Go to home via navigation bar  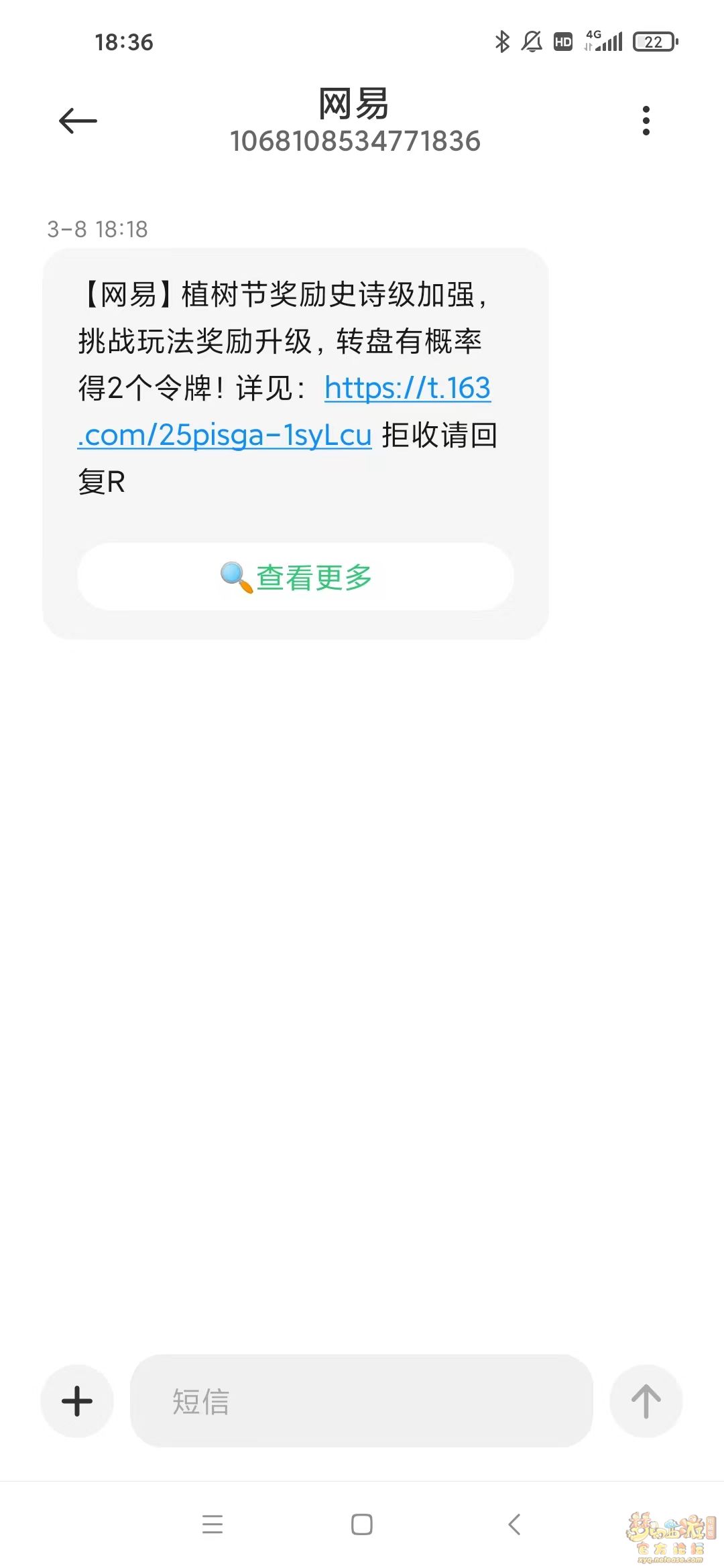pos(361,1524)
